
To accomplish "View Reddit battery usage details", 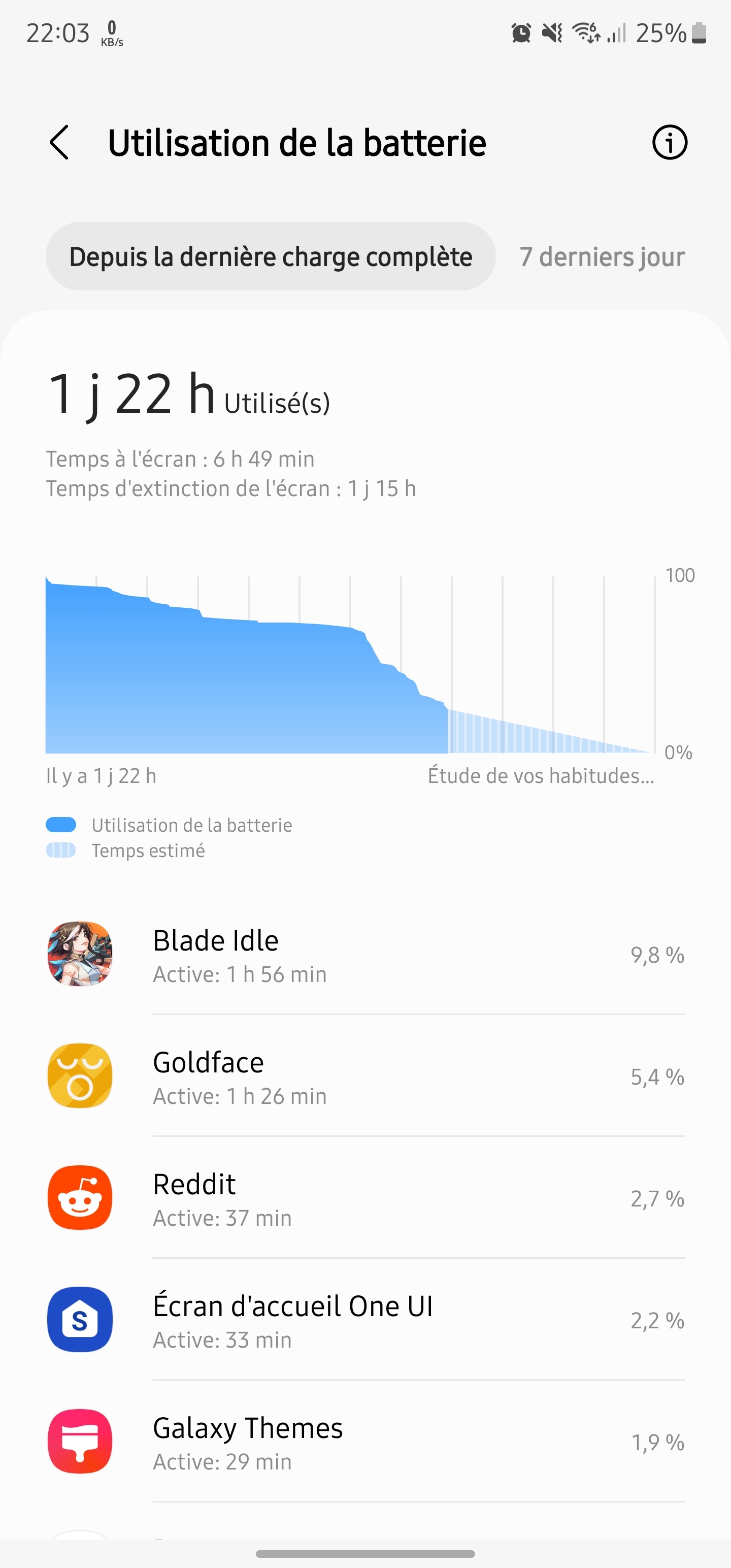I will click(x=365, y=1198).
